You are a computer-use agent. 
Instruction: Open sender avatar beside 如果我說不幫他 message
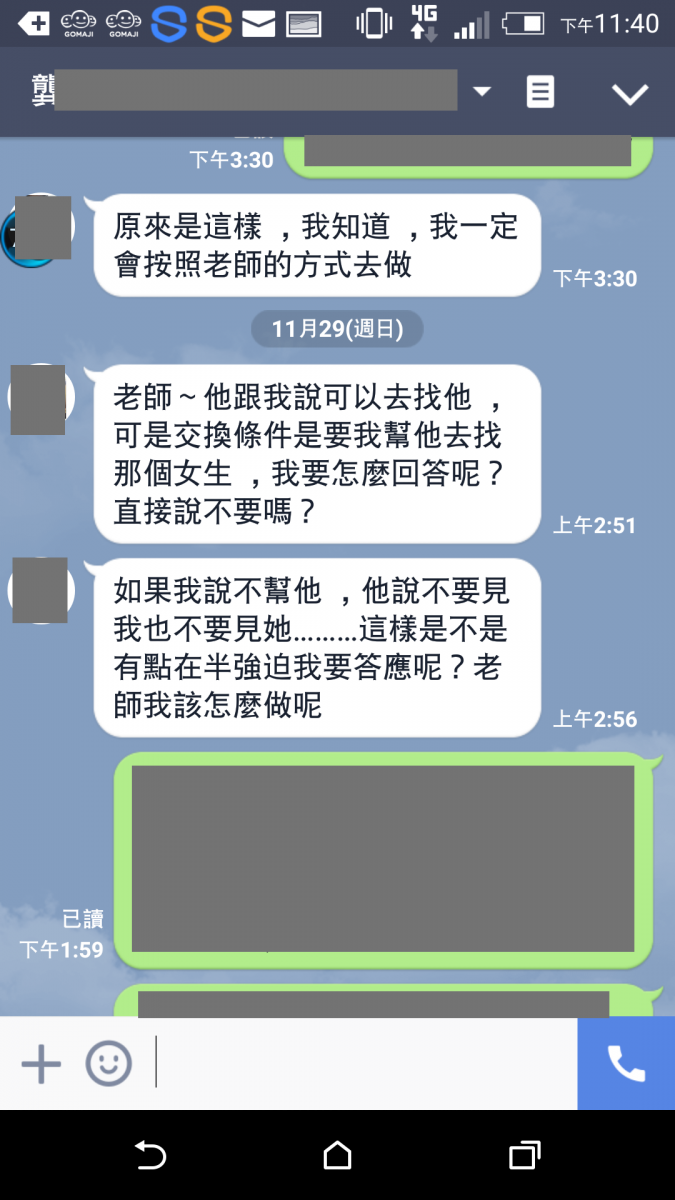click(x=38, y=590)
